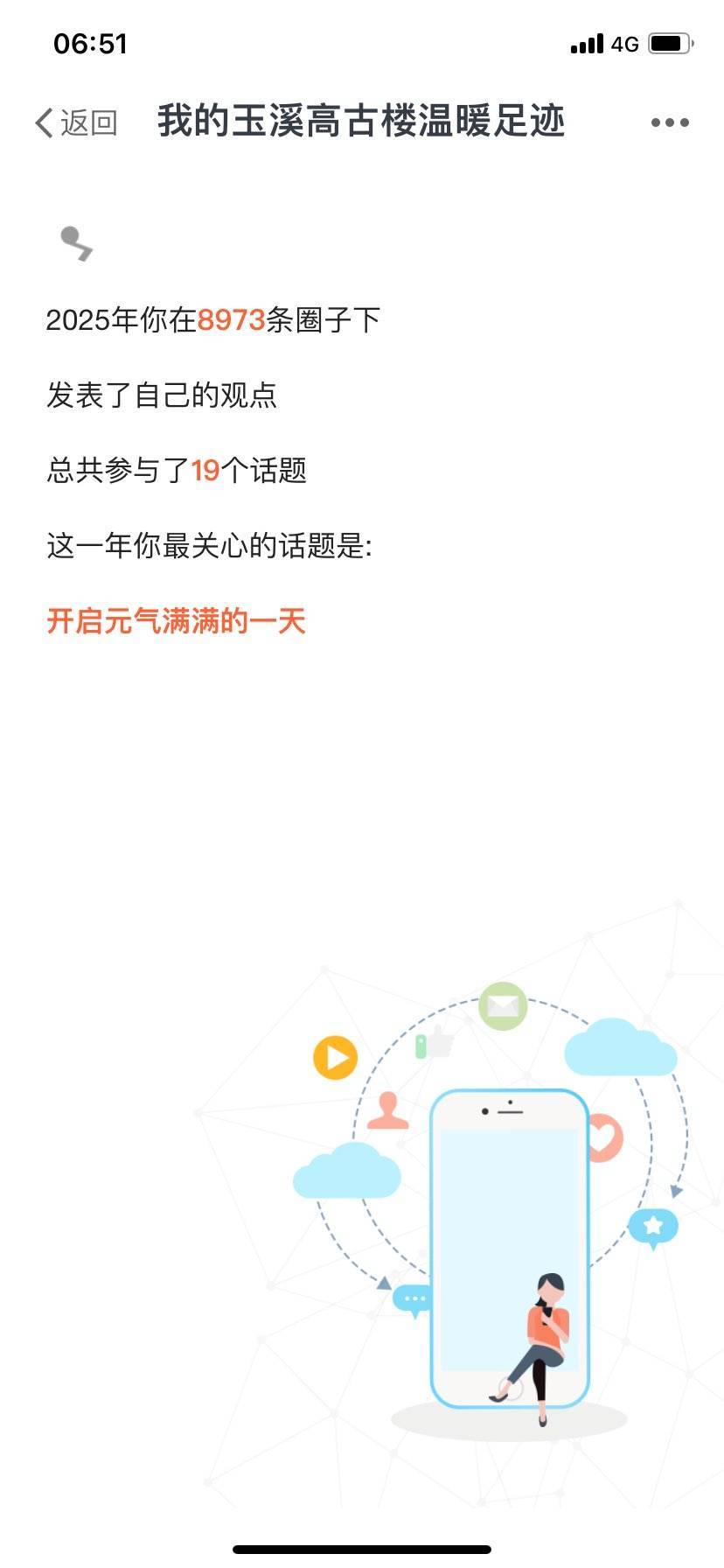Screen dimensions: 724x1568
Task: Go back using the 返回 button
Action: click(76, 122)
